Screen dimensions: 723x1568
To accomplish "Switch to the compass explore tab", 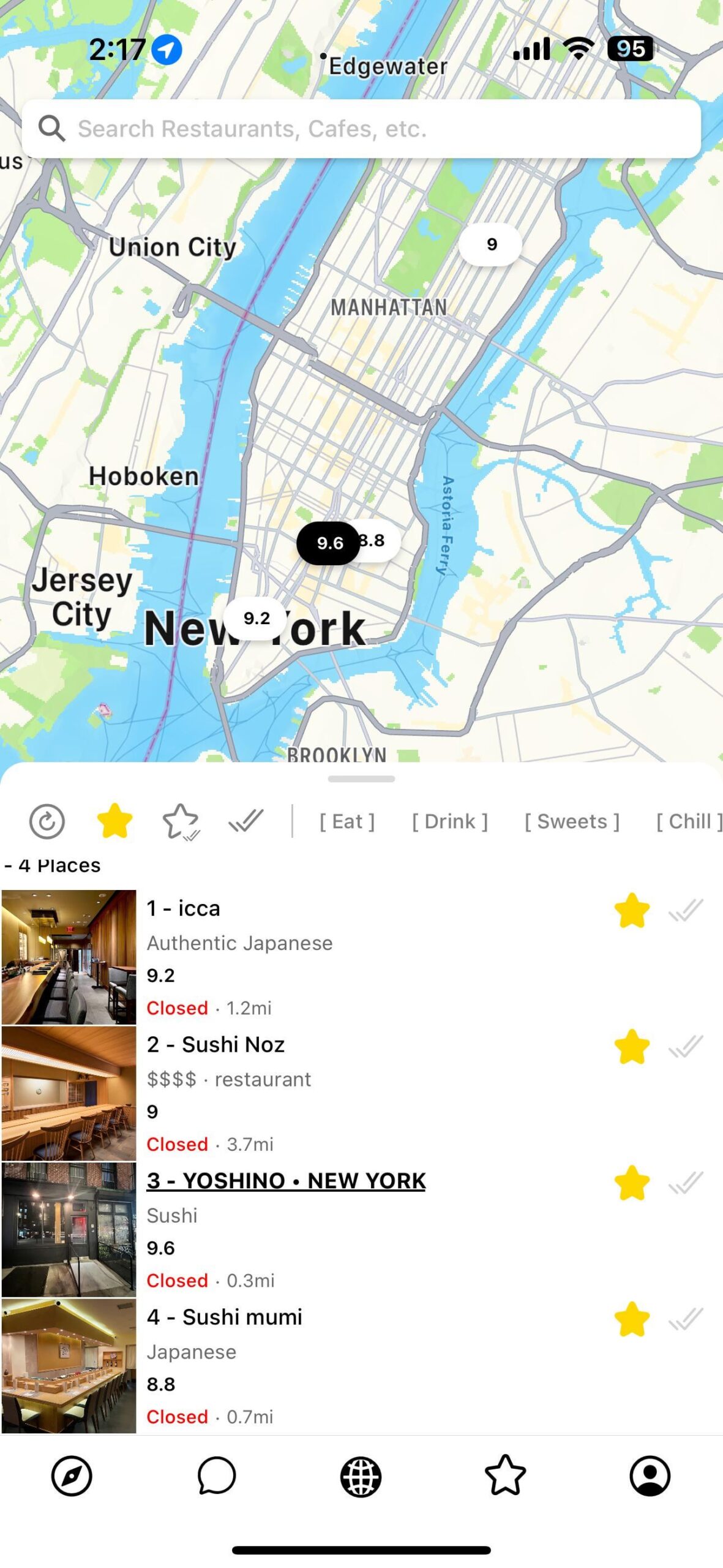I will tap(72, 1476).
